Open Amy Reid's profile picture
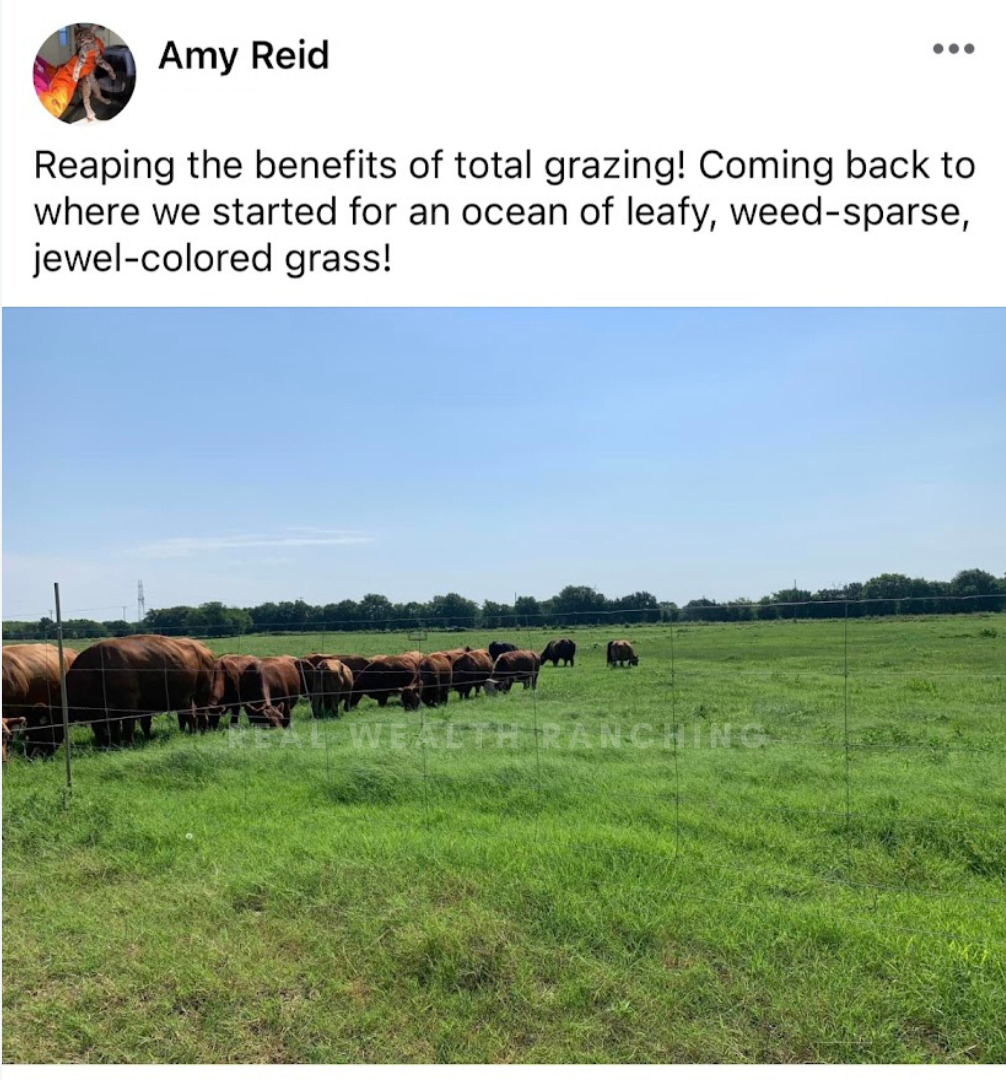 tap(84, 73)
